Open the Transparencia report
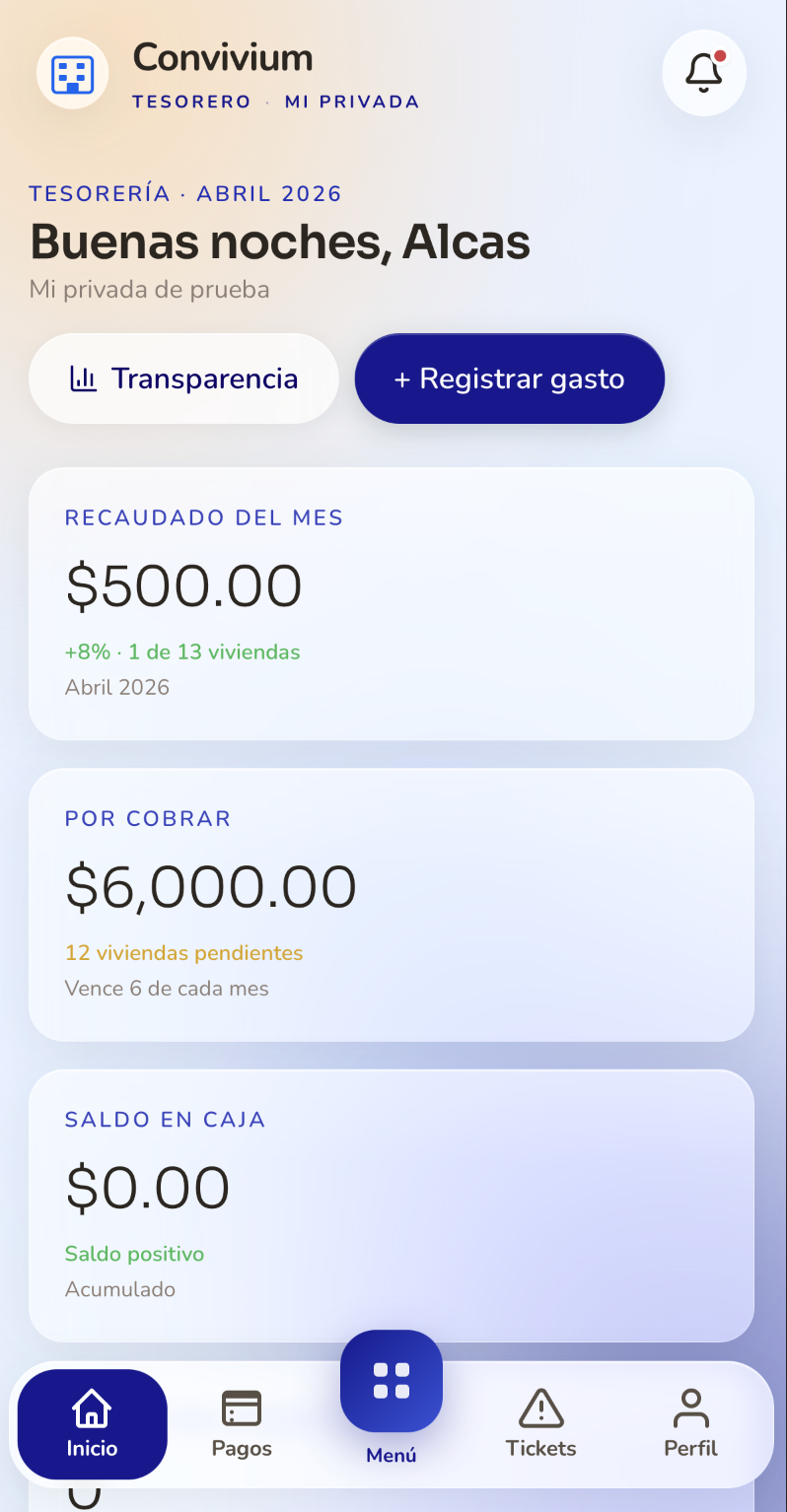This screenshot has height=1512, width=787. pyautogui.click(x=182, y=378)
